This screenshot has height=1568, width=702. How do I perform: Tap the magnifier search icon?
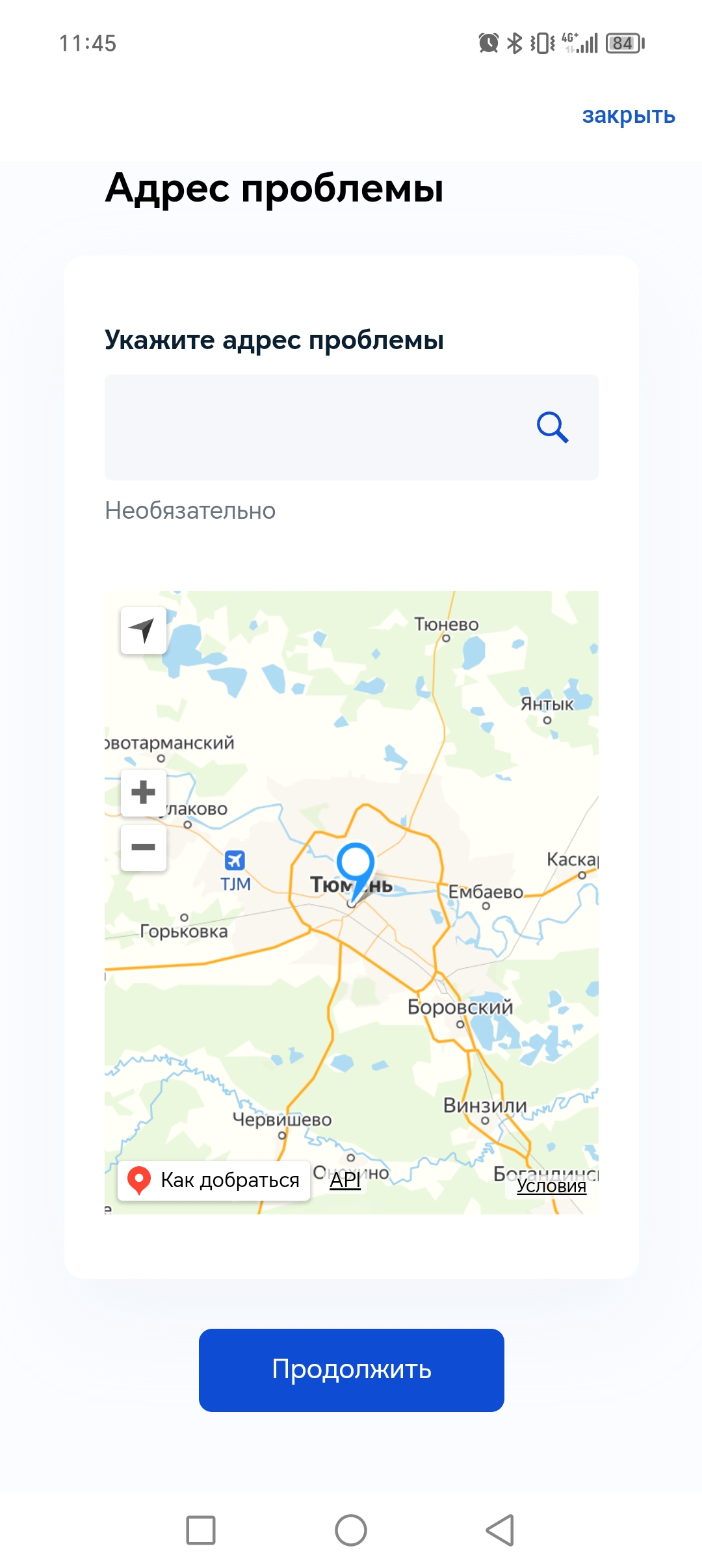[x=552, y=427]
